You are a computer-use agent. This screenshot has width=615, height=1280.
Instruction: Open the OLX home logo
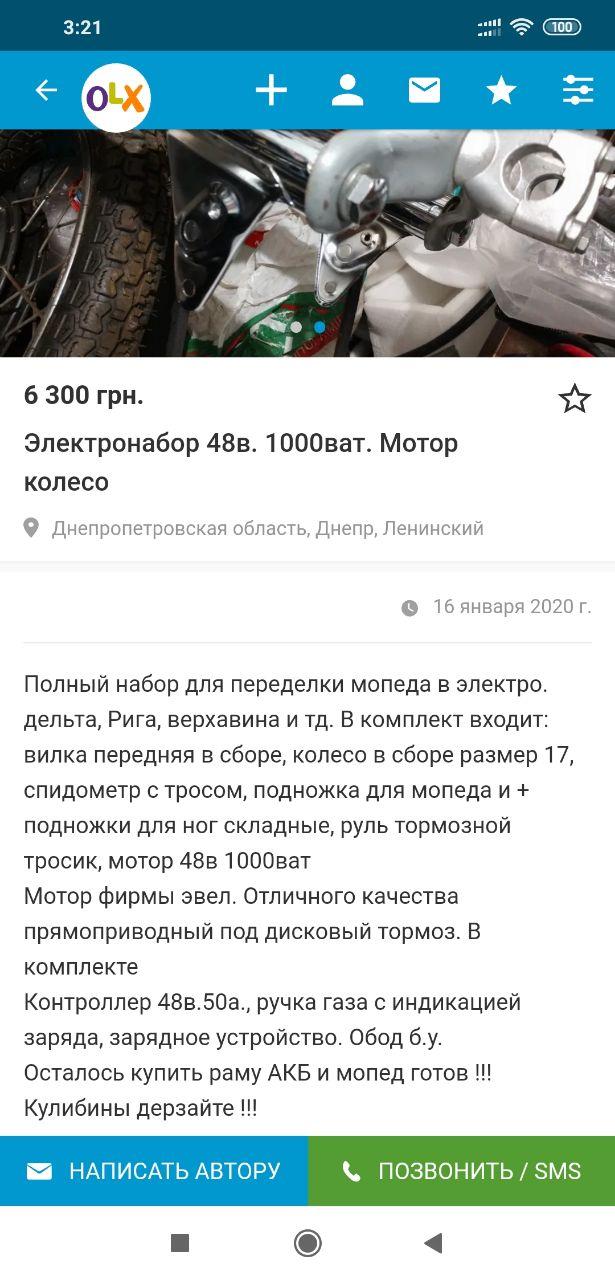pos(116,97)
